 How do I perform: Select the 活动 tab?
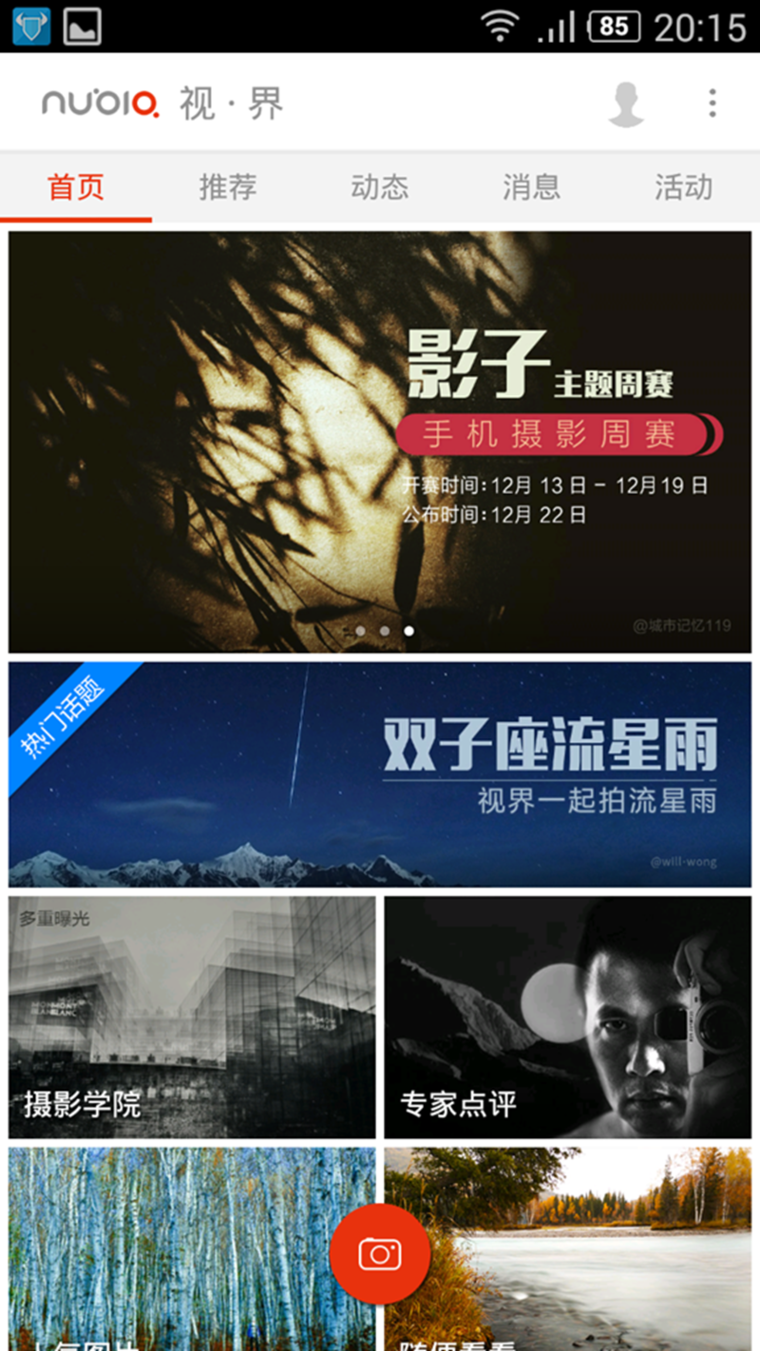[x=683, y=187]
